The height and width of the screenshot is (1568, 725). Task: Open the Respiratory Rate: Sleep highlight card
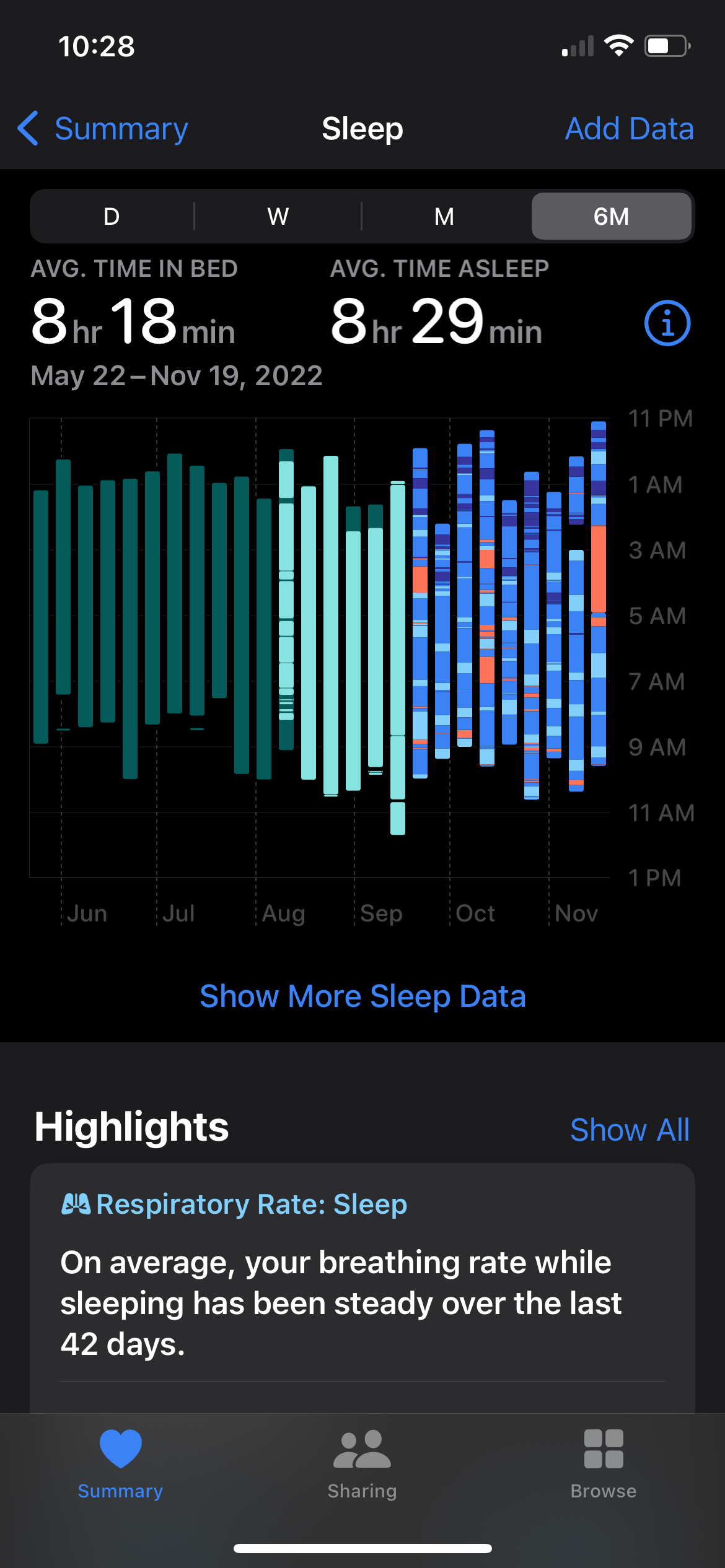tap(362, 1276)
